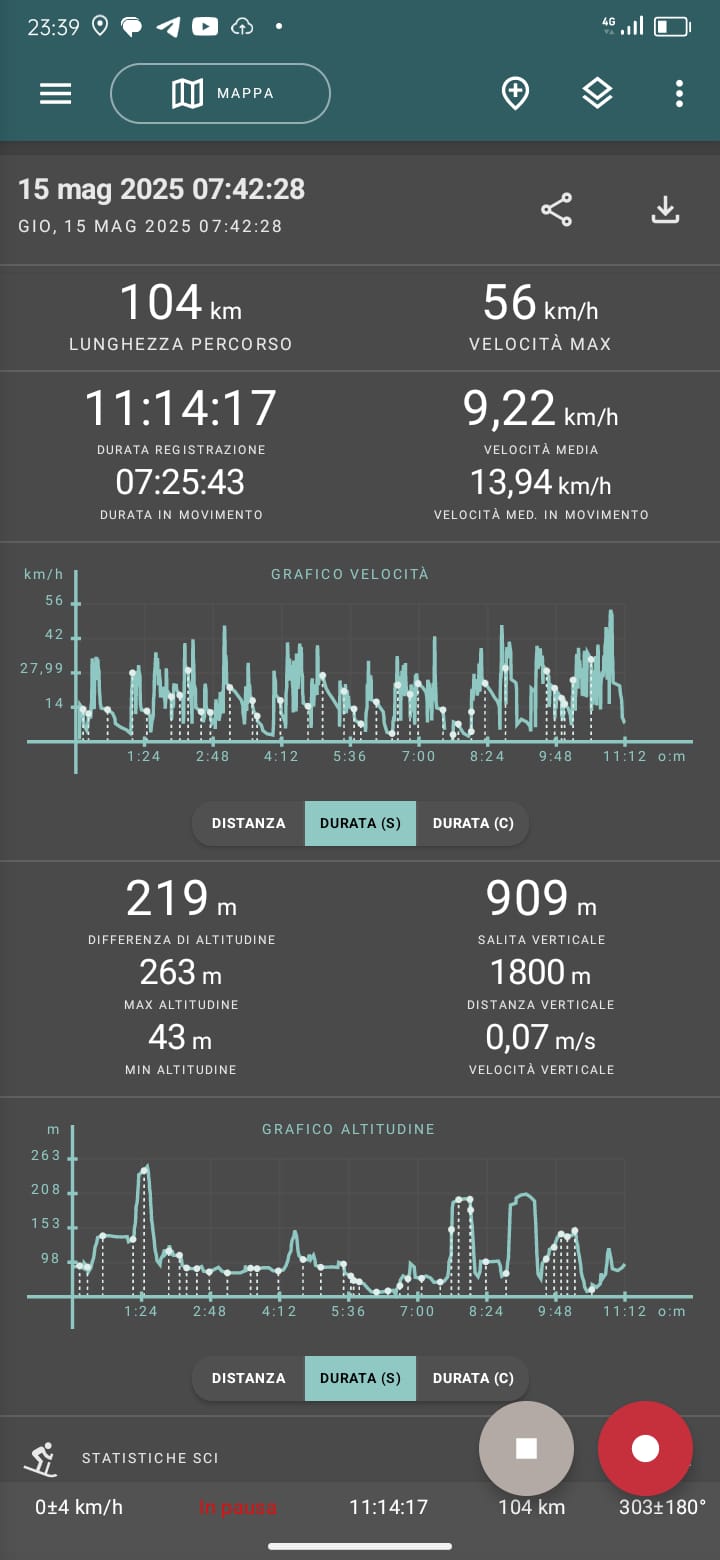Viewport: 720px width, 1560px height.
Task: Share the recorded track
Action: [x=556, y=209]
